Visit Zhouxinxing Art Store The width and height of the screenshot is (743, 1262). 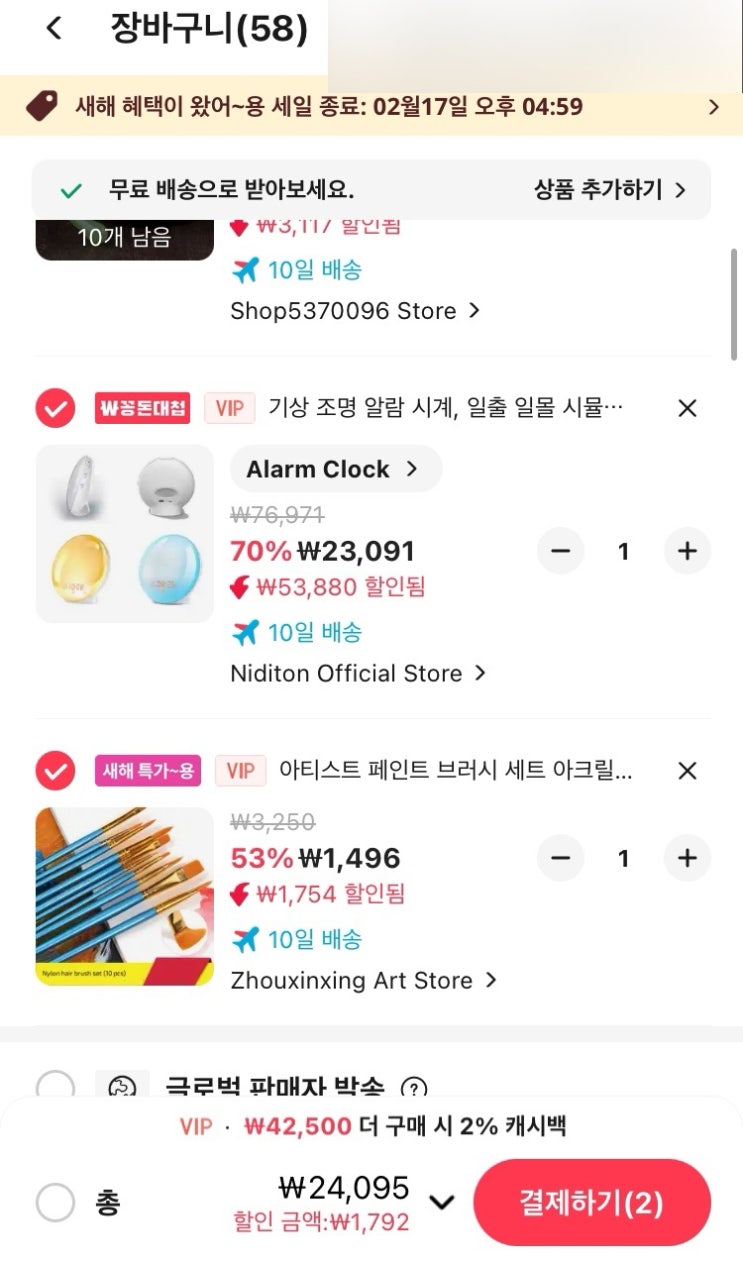click(363, 980)
